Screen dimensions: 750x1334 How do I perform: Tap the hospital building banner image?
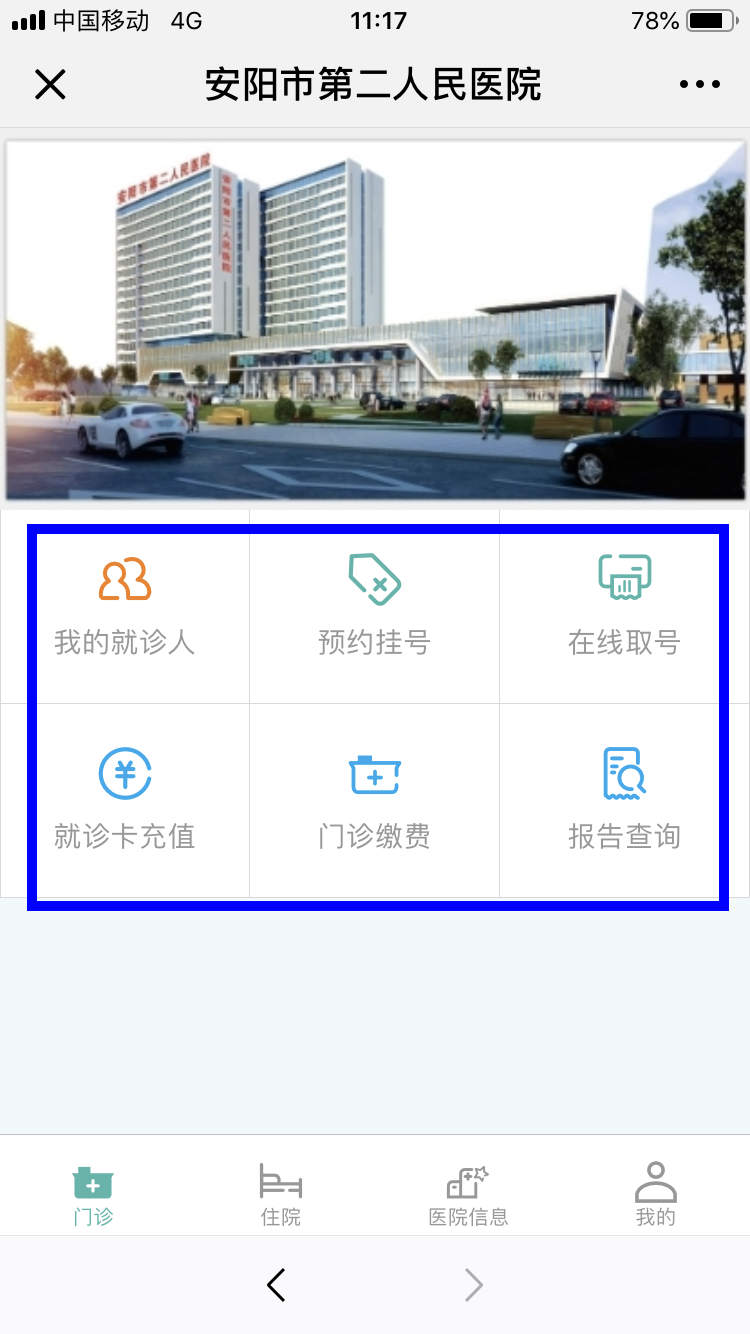tap(375, 320)
